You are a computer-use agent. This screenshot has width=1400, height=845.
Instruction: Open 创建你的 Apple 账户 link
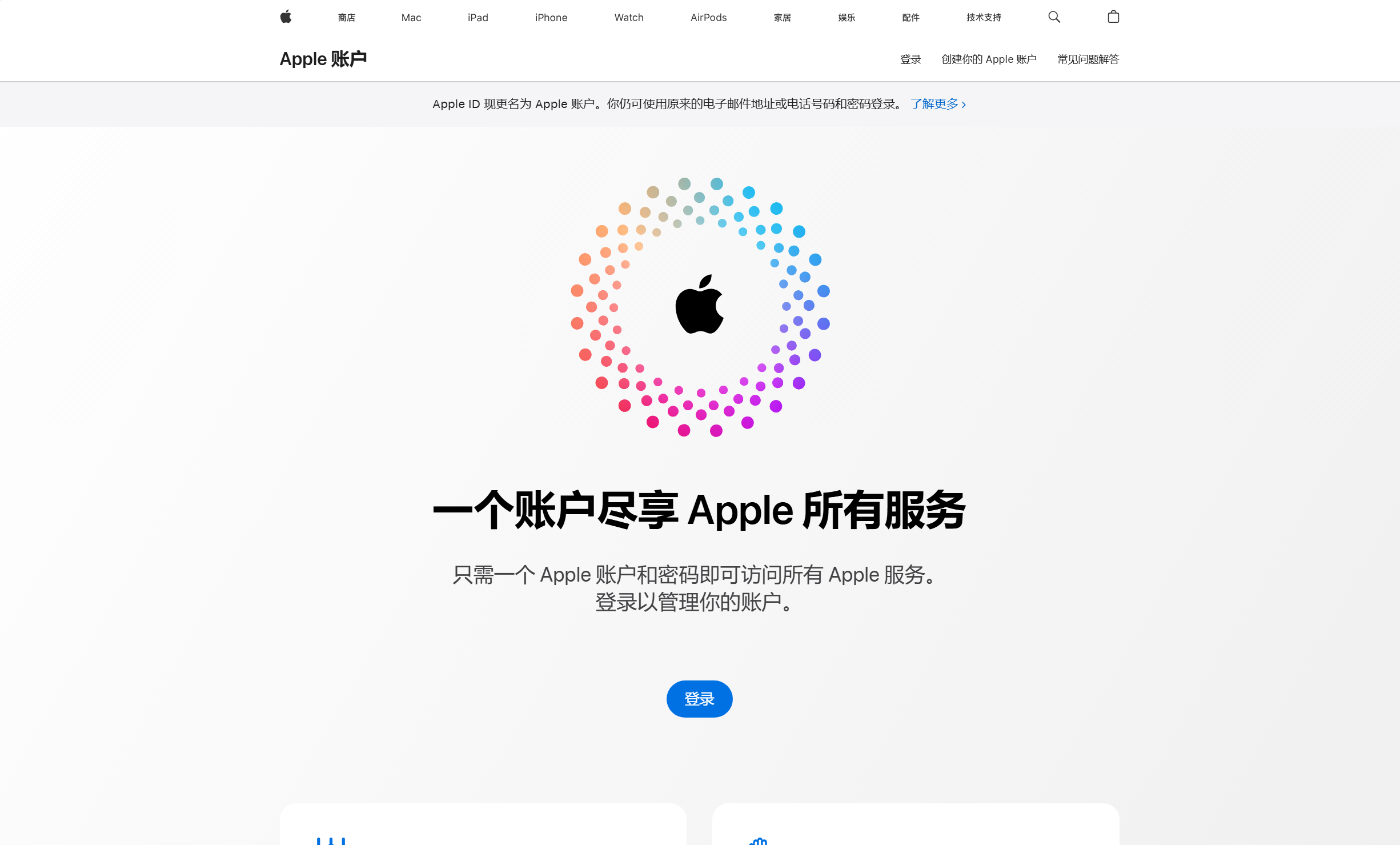pos(988,59)
